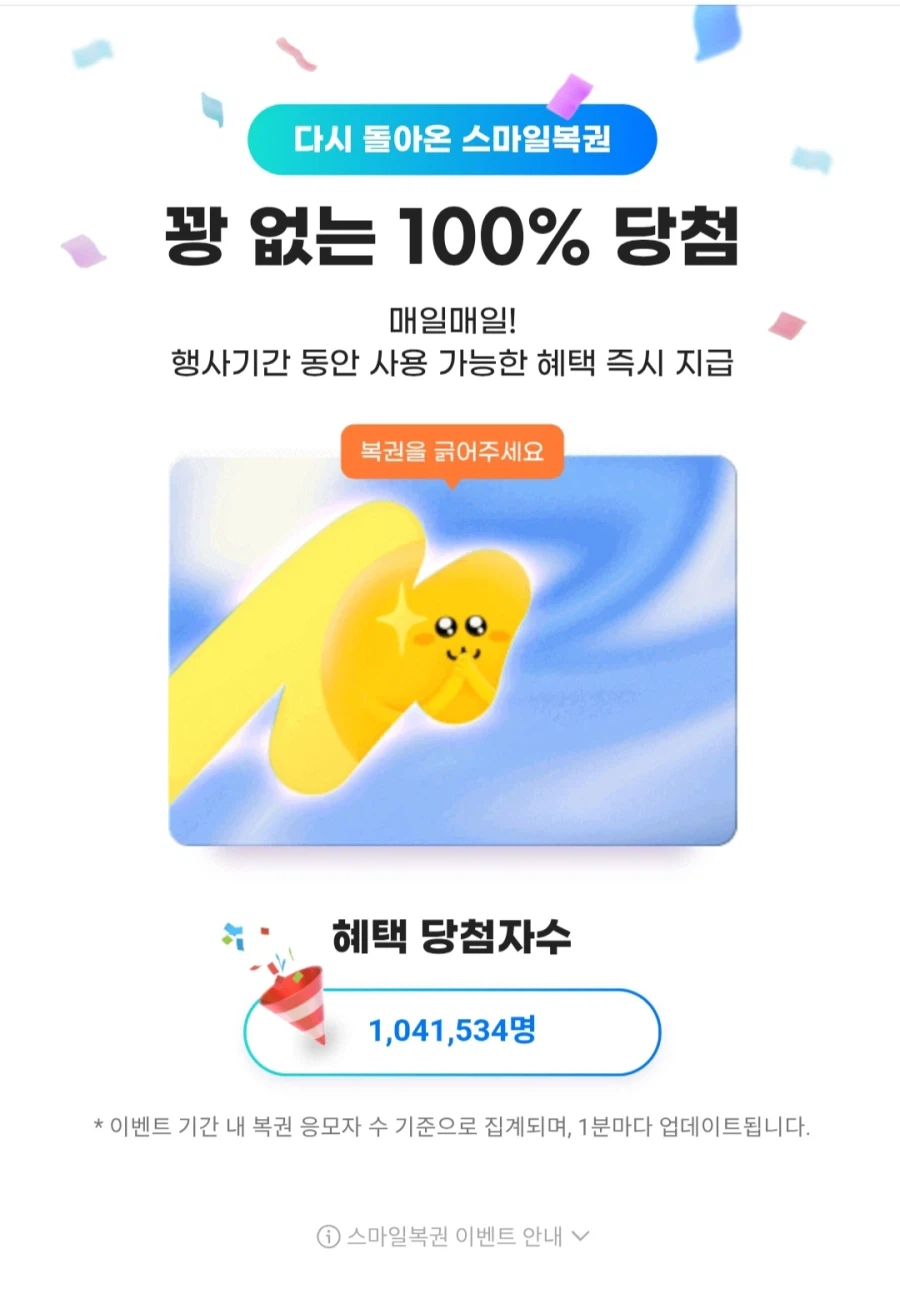
Task: Click the 매일매일 subtitle text
Action: coord(450,318)
